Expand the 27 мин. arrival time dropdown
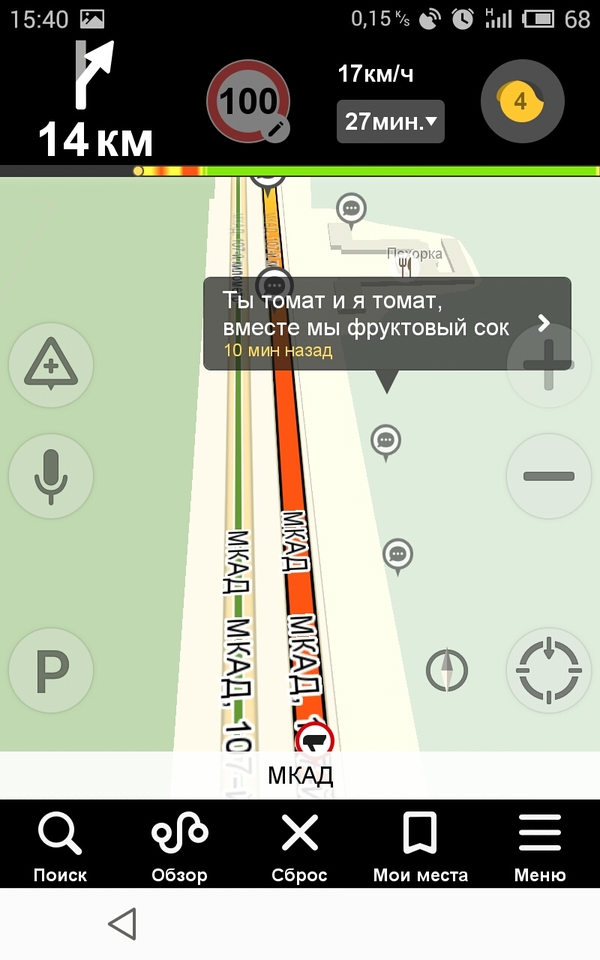Viewport: 600px width, 960px height. (x=390, y=122)
